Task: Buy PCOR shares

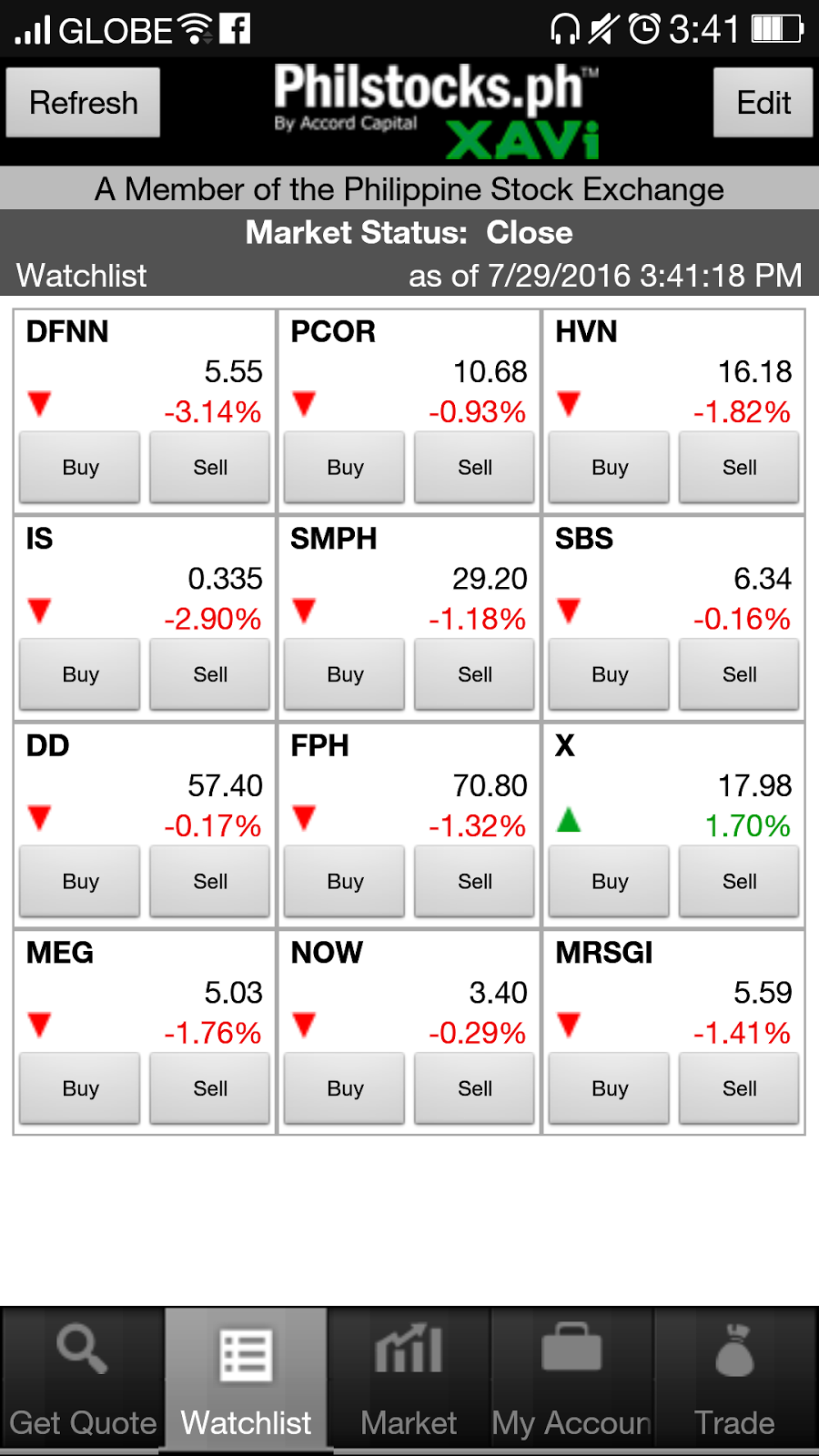Action: [344, 467]
